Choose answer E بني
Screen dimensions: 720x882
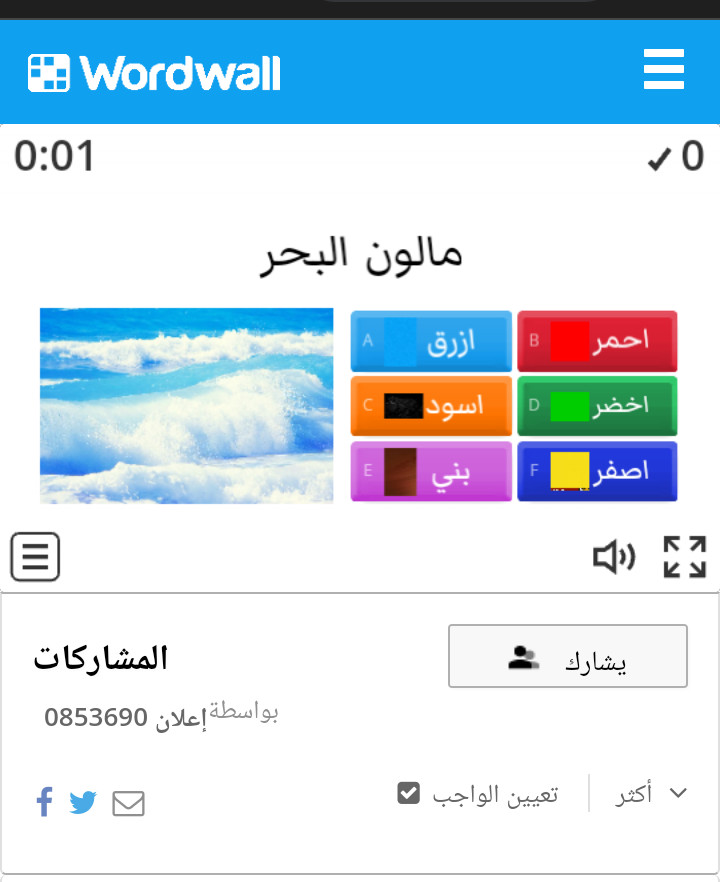(431, 471)
